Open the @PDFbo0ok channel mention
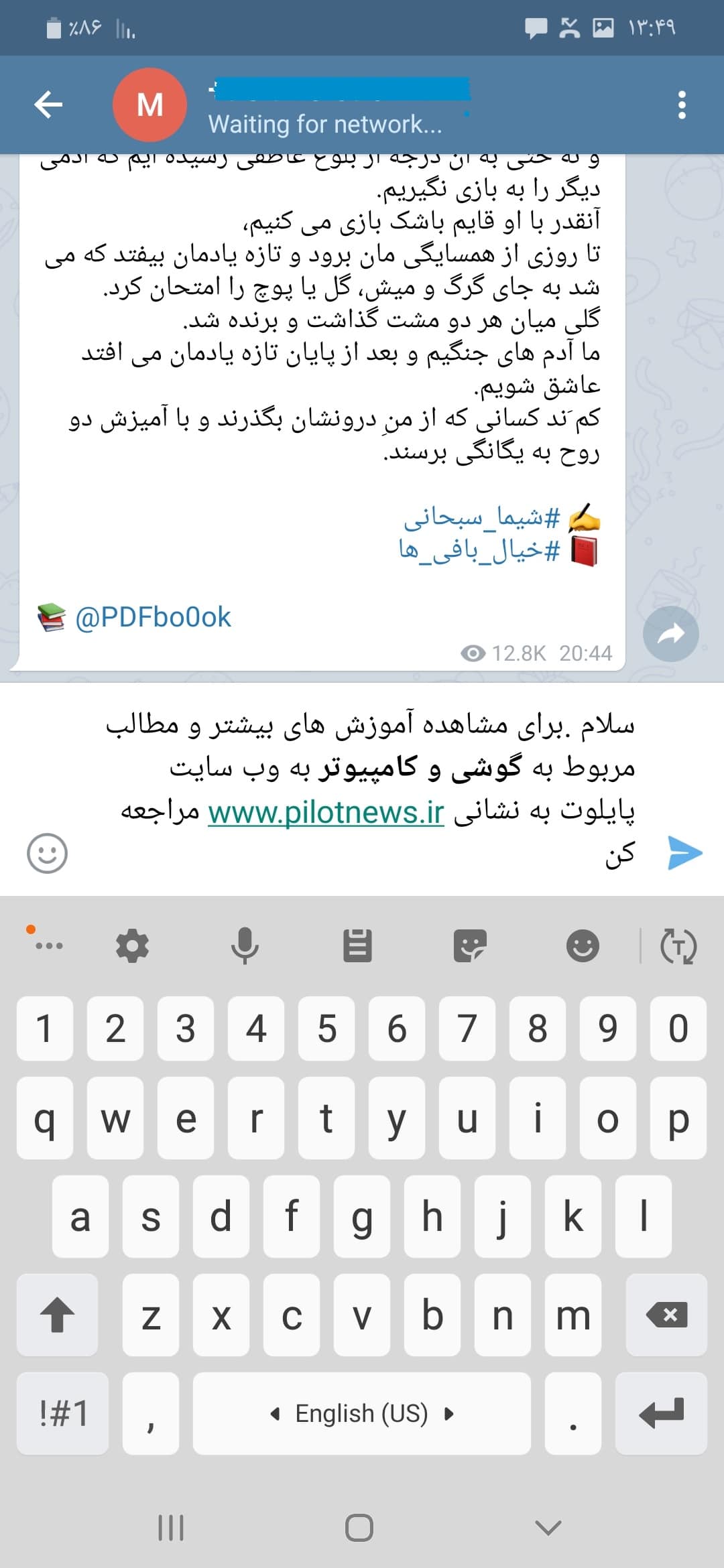724x1568 pixels. click(153, 617)
